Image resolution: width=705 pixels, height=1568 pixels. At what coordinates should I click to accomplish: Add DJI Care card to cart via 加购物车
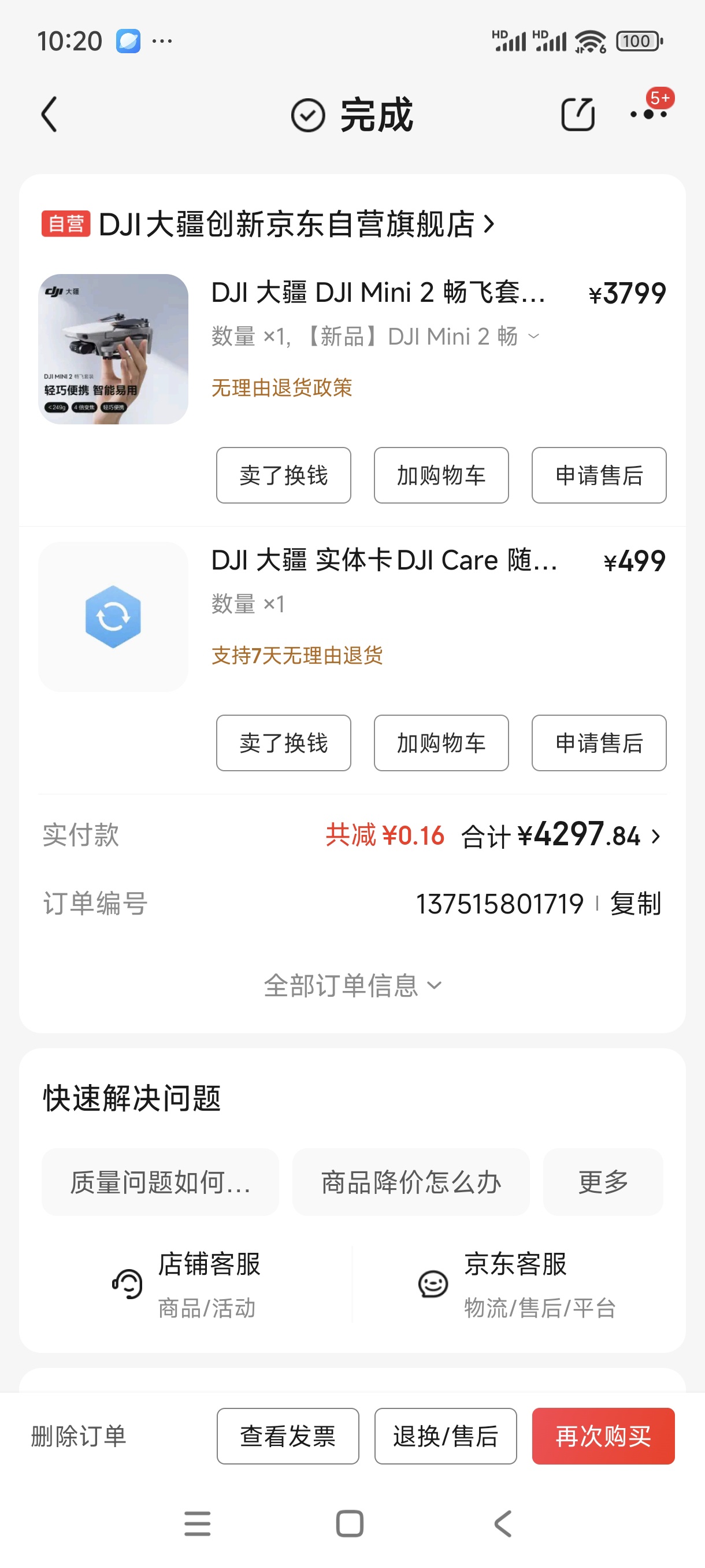pyautogui.click(x=441, y=743)
